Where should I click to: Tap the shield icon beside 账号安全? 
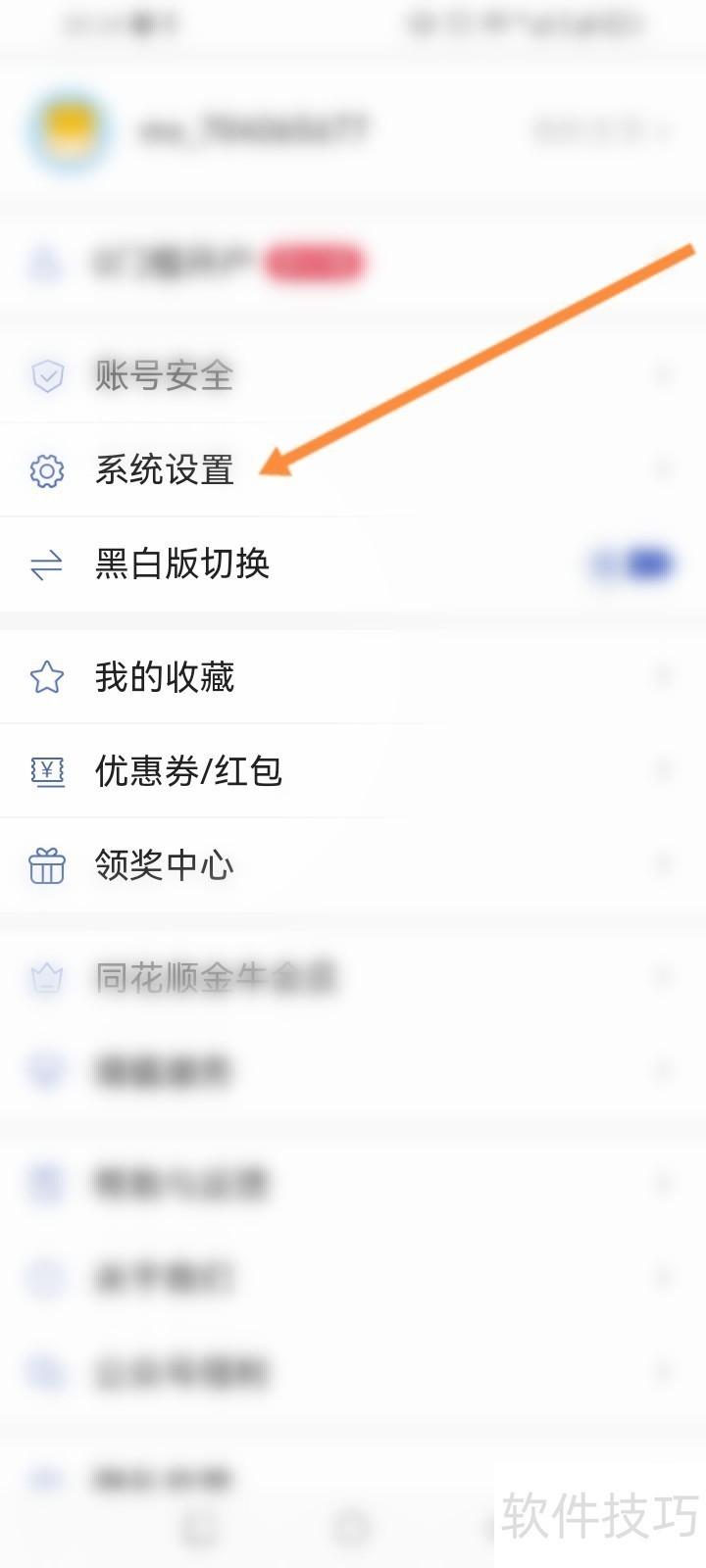(47, 376)
